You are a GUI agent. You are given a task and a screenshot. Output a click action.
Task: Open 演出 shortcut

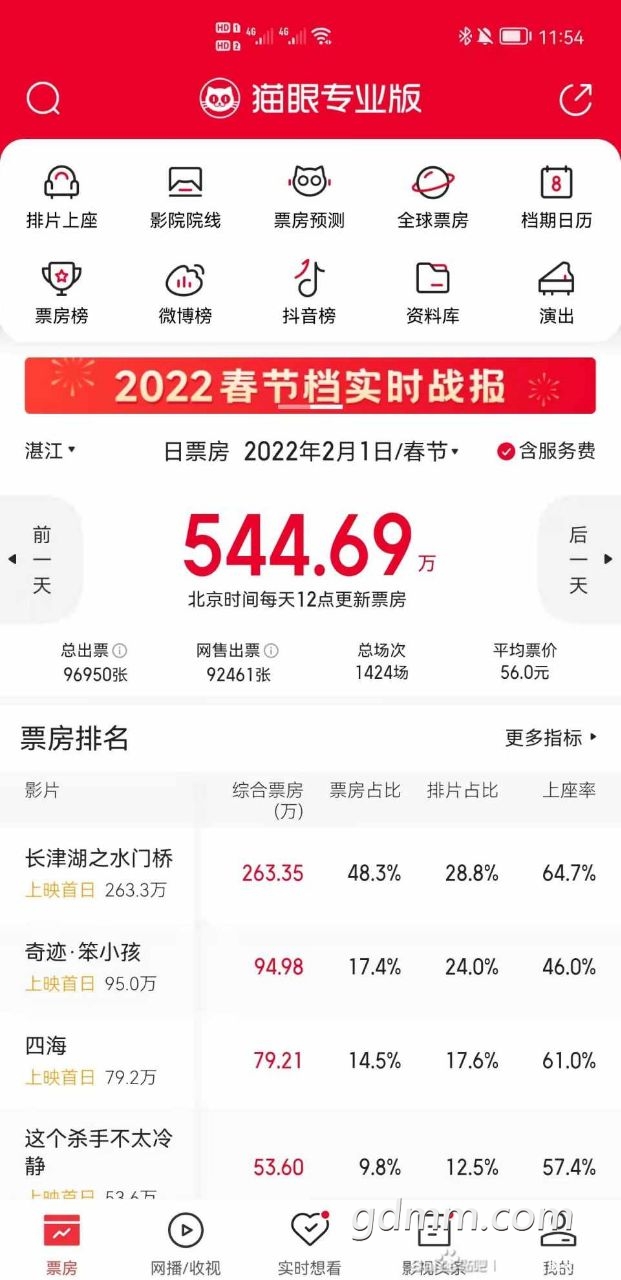556,293
